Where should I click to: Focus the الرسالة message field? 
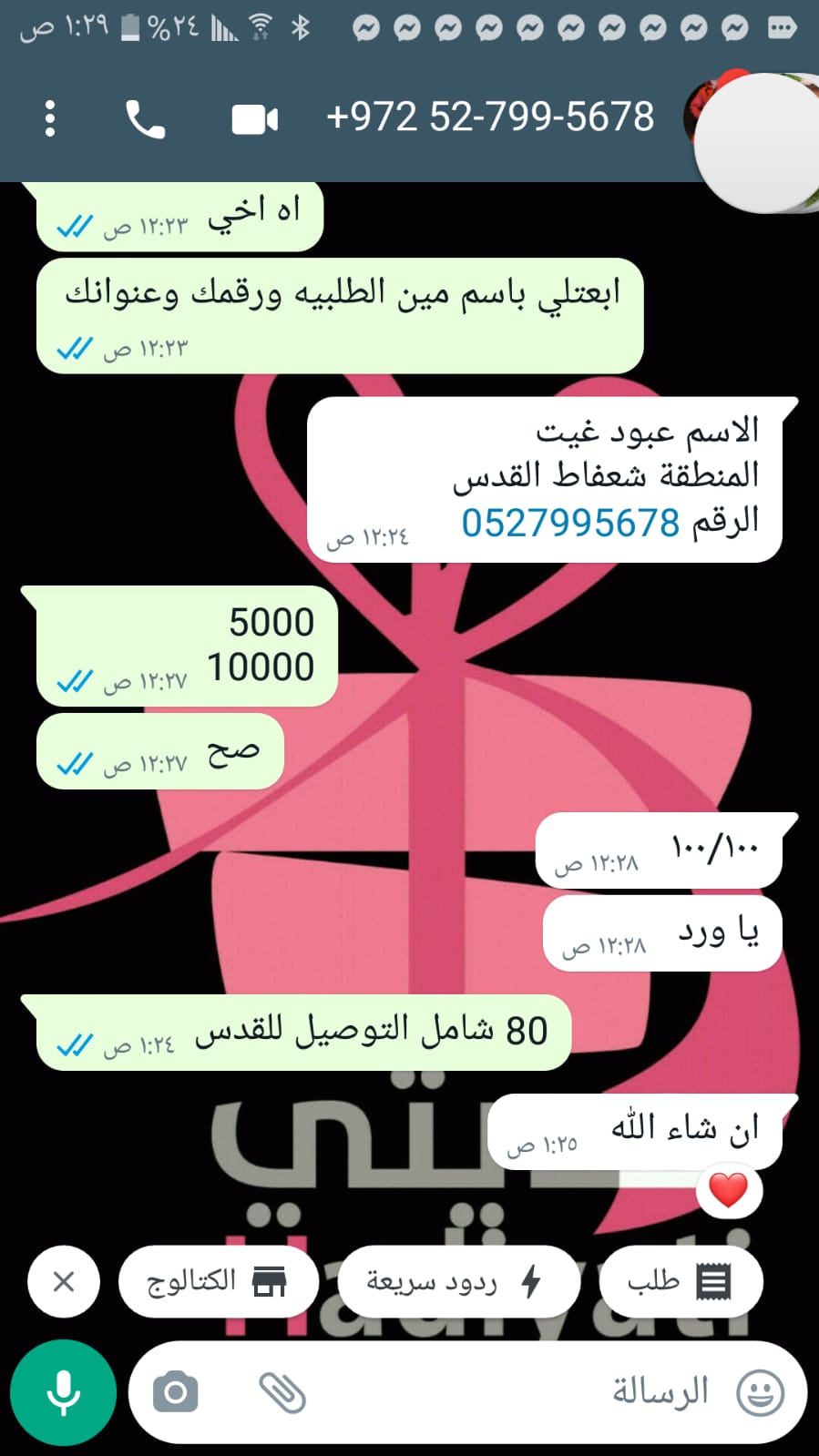[x=547, y=1392]
